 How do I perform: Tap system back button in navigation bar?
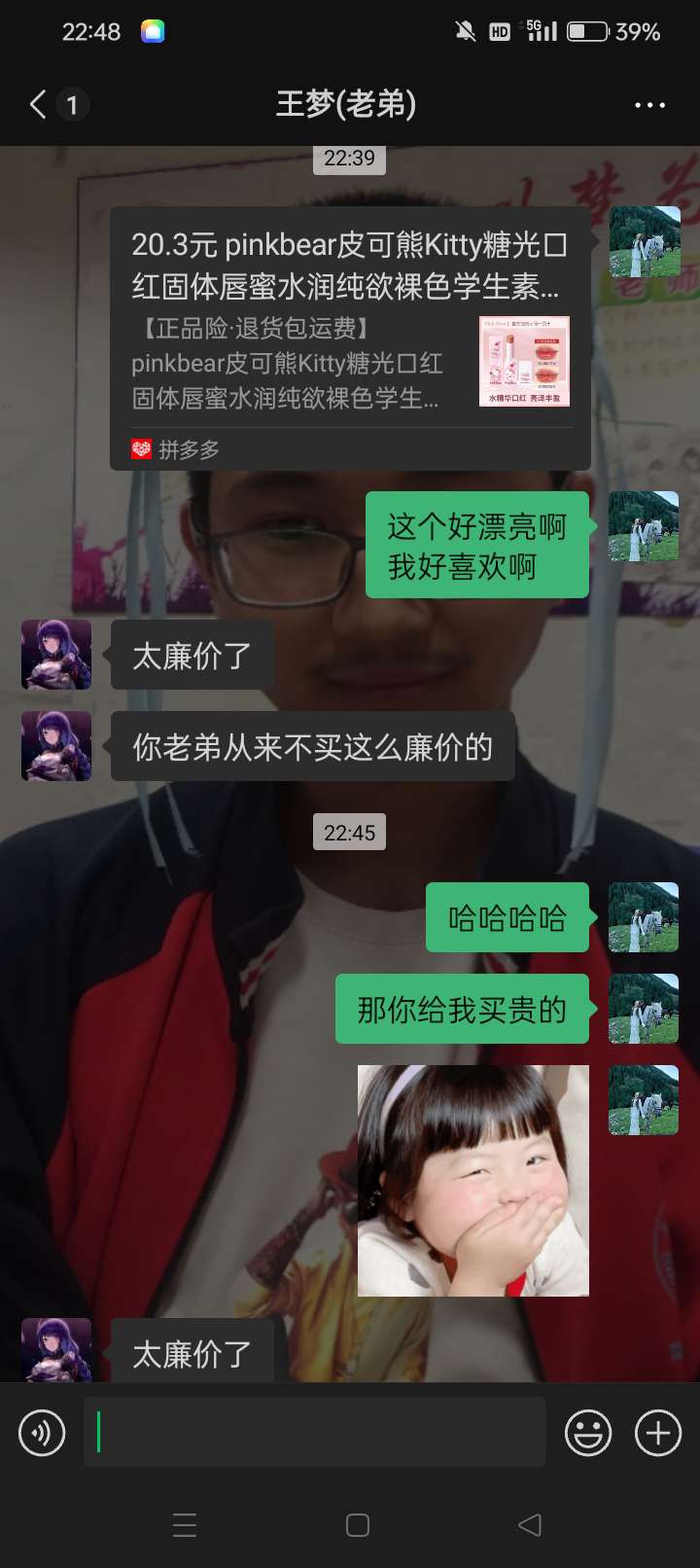pyautogui.click(x=530, y=1524)
